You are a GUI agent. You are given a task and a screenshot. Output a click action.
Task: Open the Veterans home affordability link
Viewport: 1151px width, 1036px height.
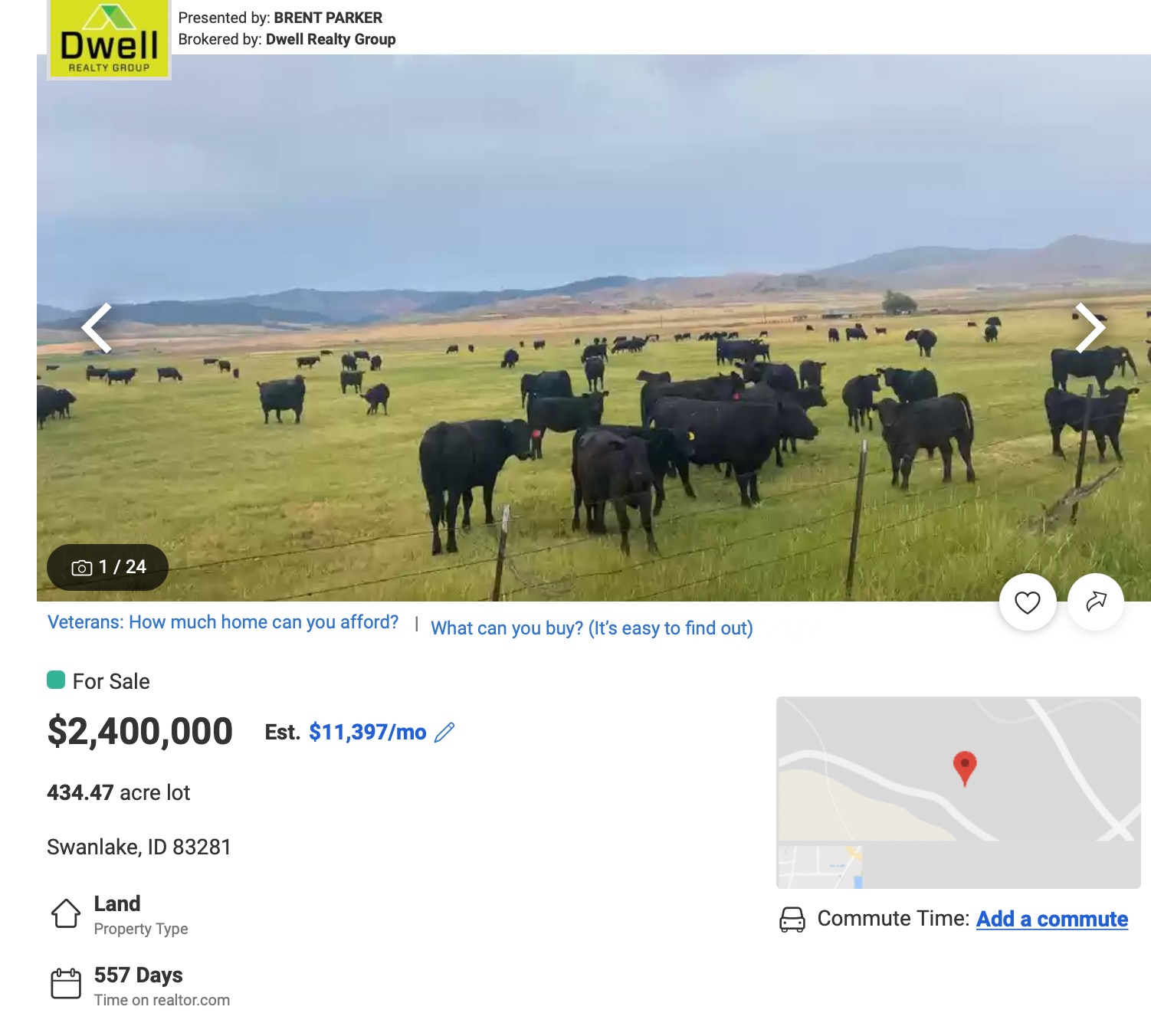coord(223,622)
